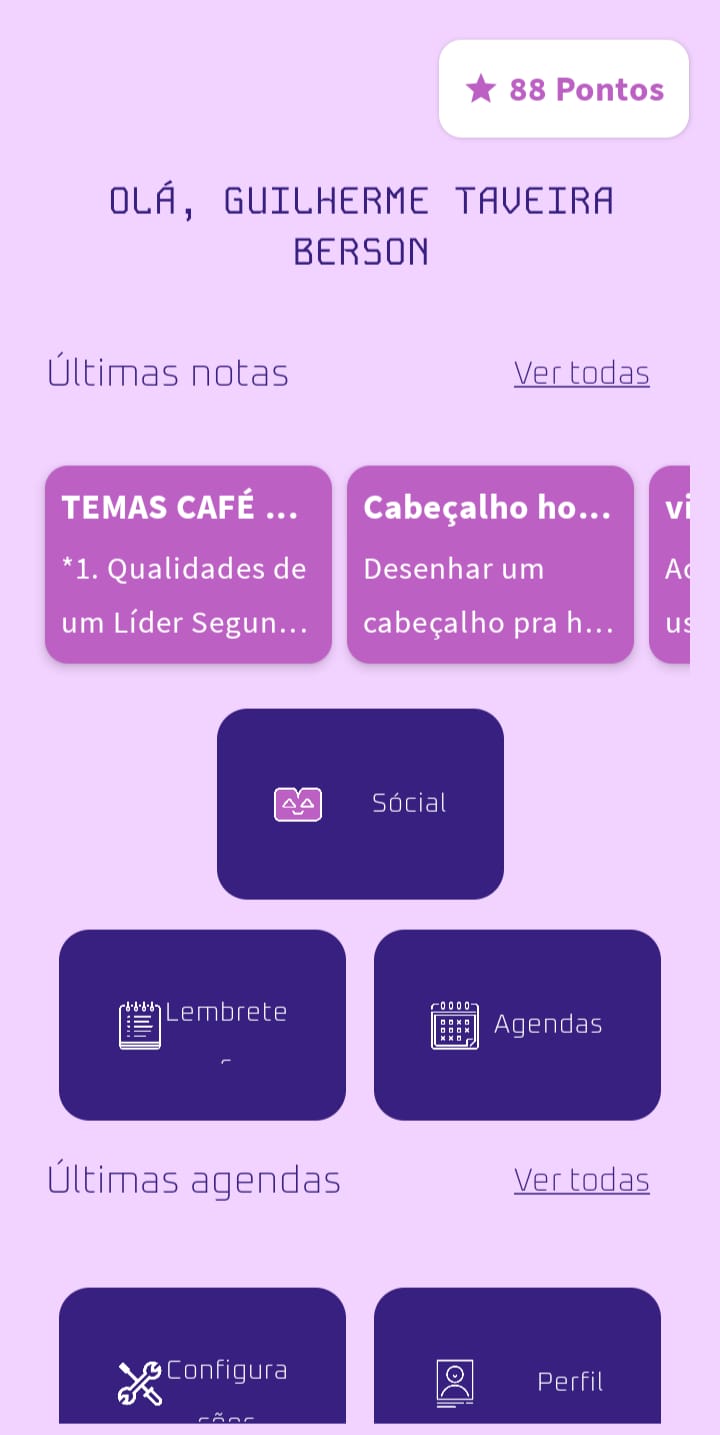720x1435 pixels.
Task: Tap the star icon next to 88 Pontos
Action: point(483,89)
